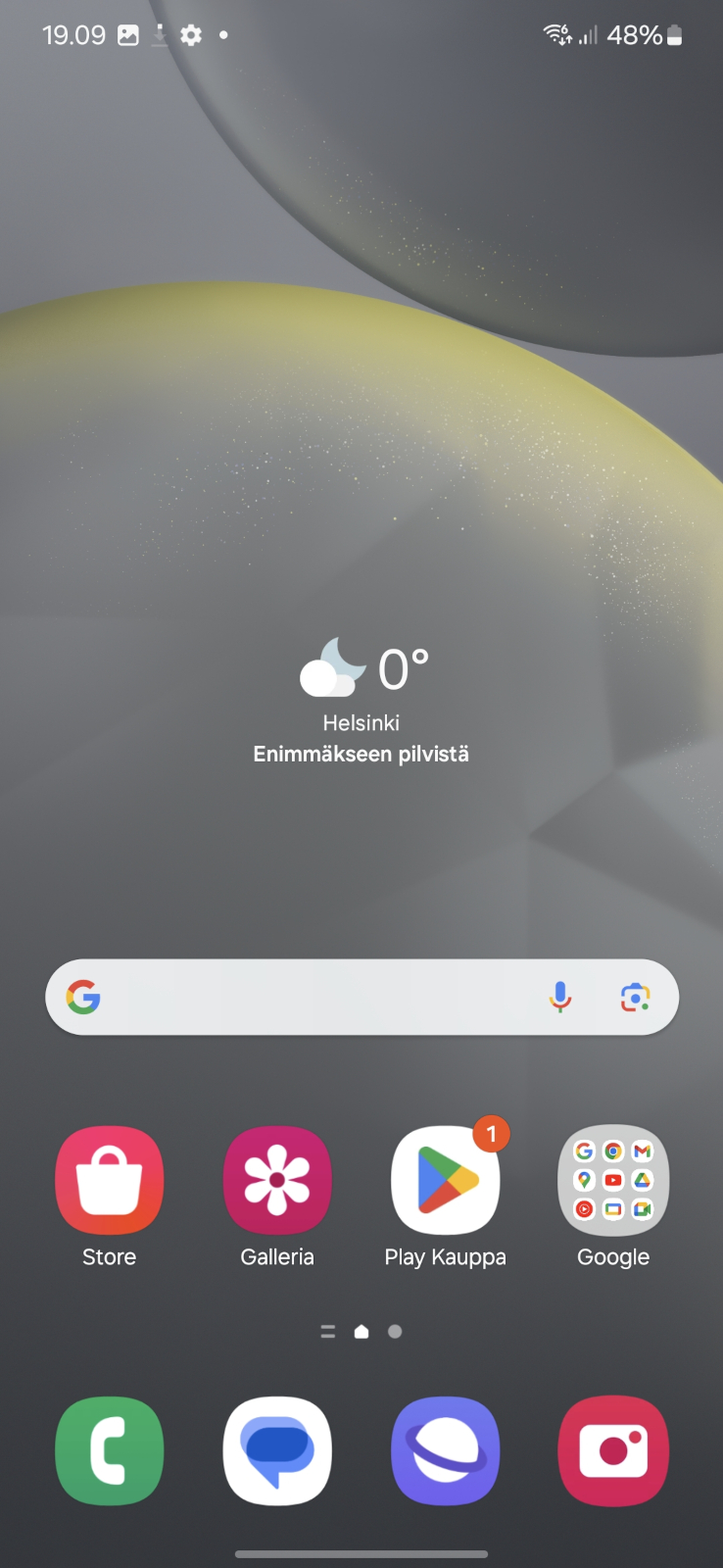Open Google Lens camera search

coord(636,998)
